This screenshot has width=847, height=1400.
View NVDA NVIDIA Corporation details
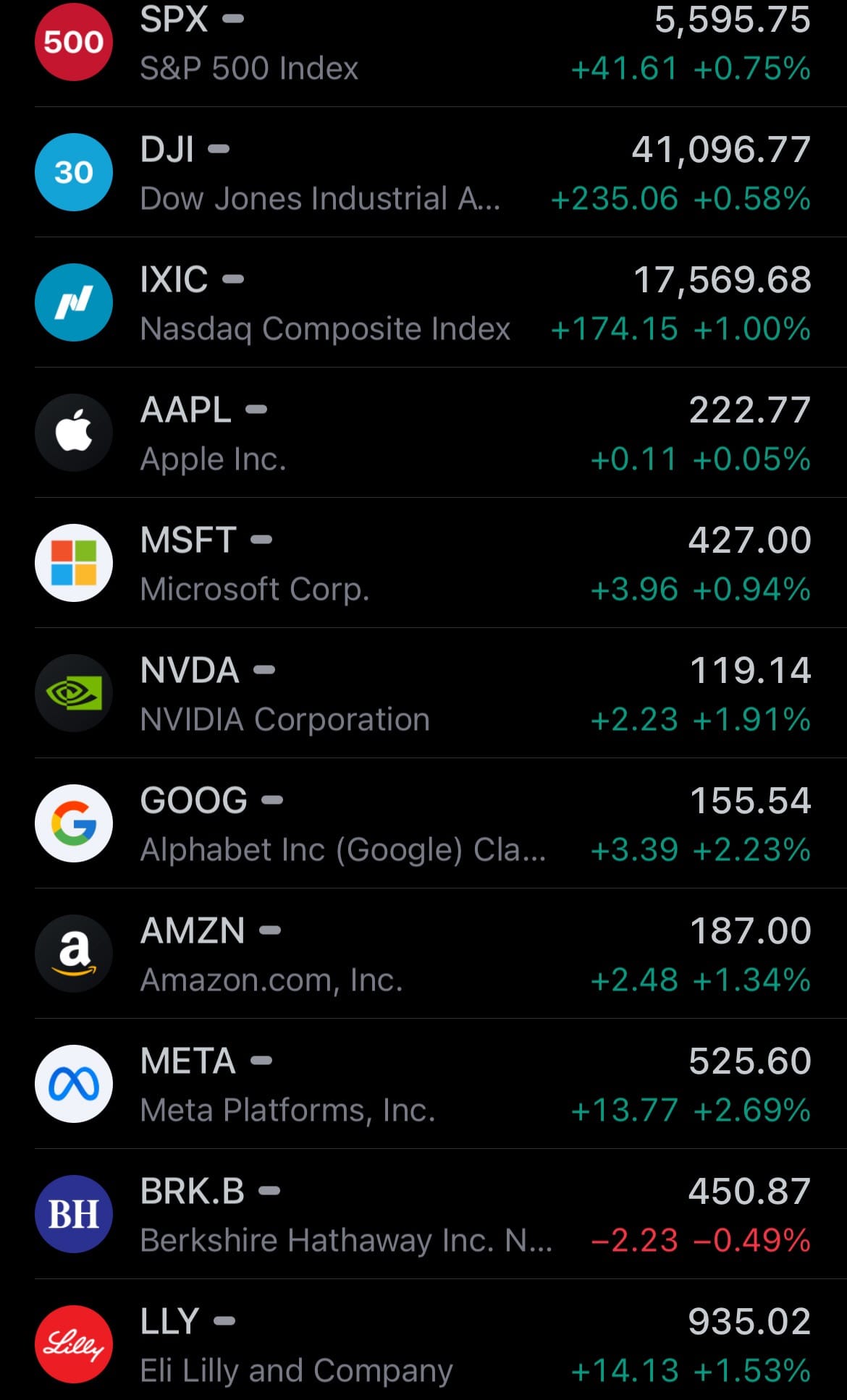423,694
